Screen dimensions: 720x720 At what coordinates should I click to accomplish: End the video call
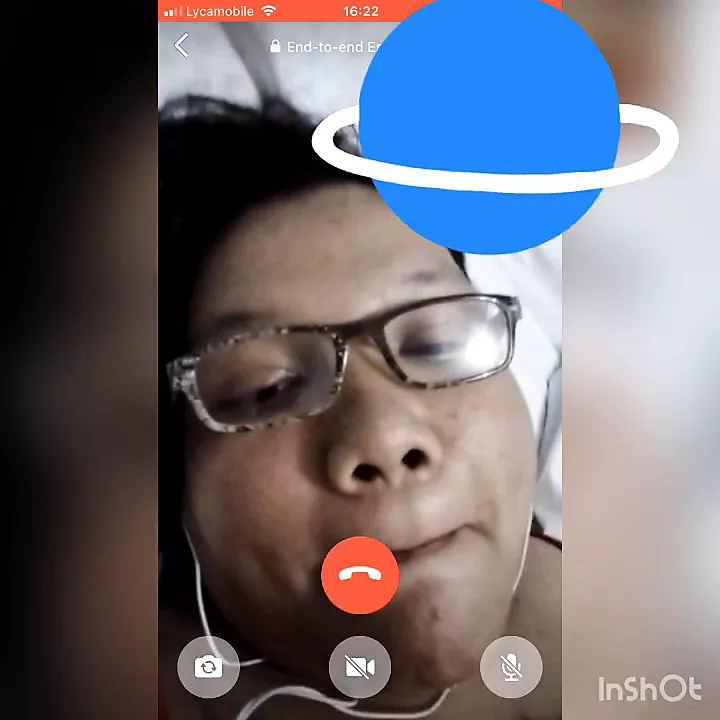(360, 575)
